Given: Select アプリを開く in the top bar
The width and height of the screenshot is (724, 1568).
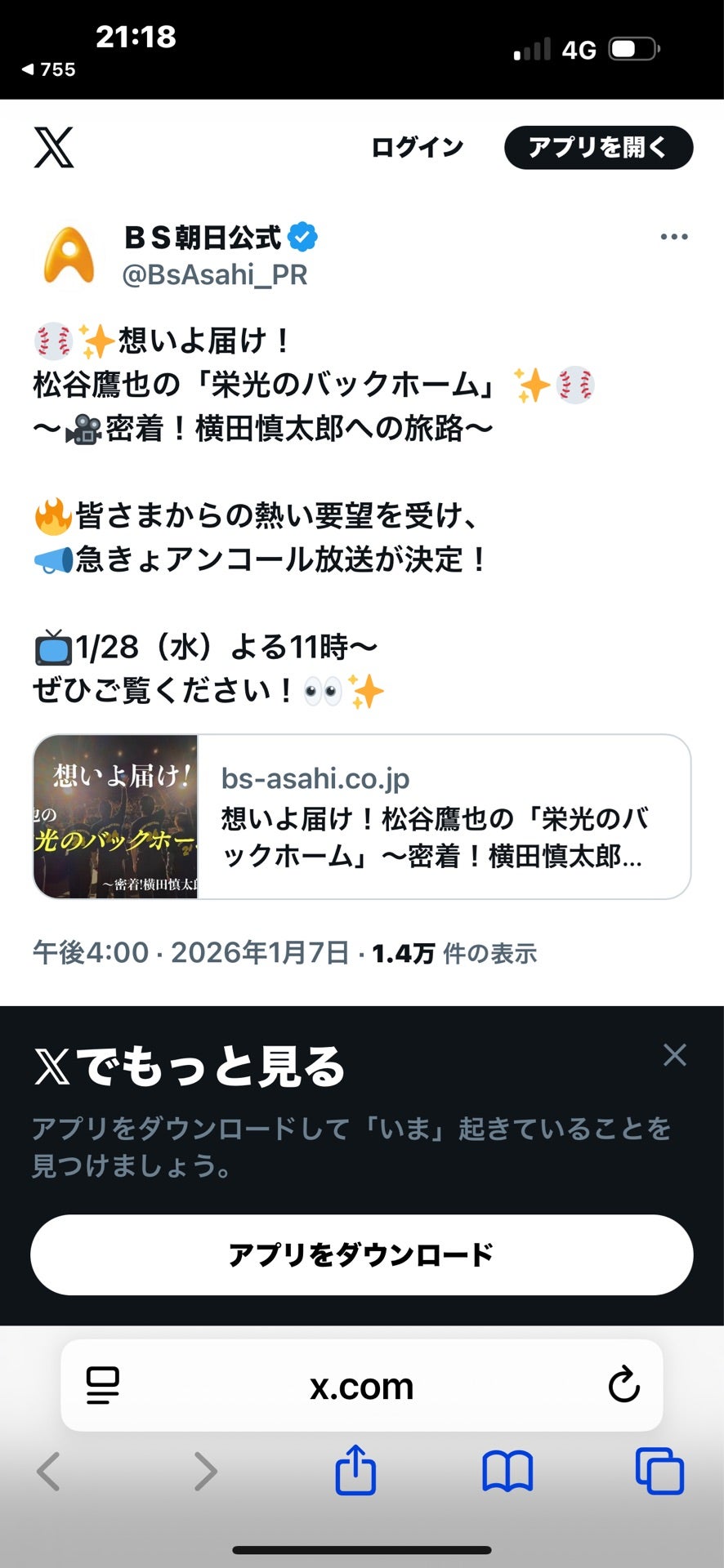Looking at the screenshot, I should point(599,147).
